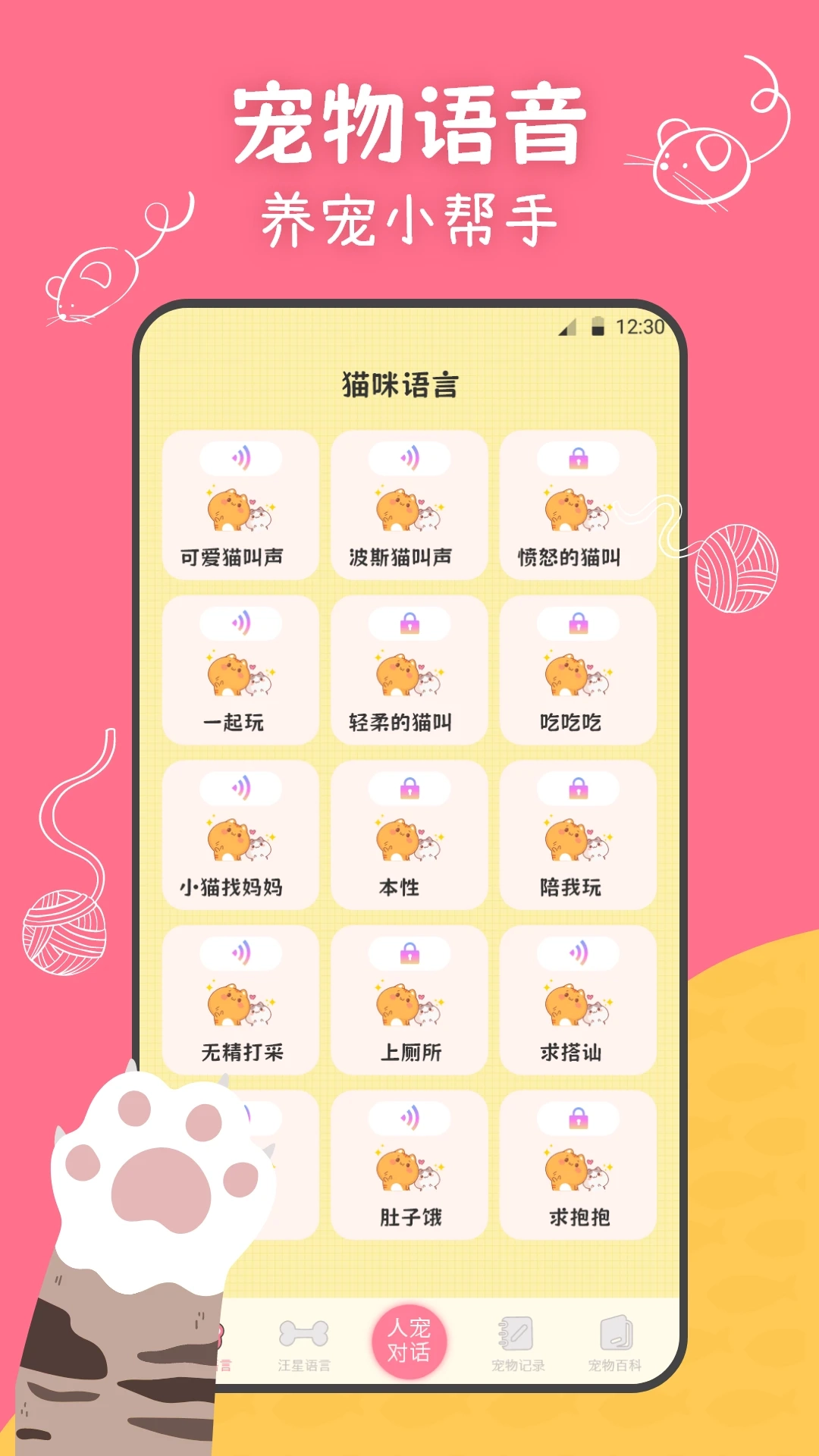Image resolution: width=819 pixels, height=1456 pixels.
Task: Select the 吃吃吃 card
Action: 579,667
